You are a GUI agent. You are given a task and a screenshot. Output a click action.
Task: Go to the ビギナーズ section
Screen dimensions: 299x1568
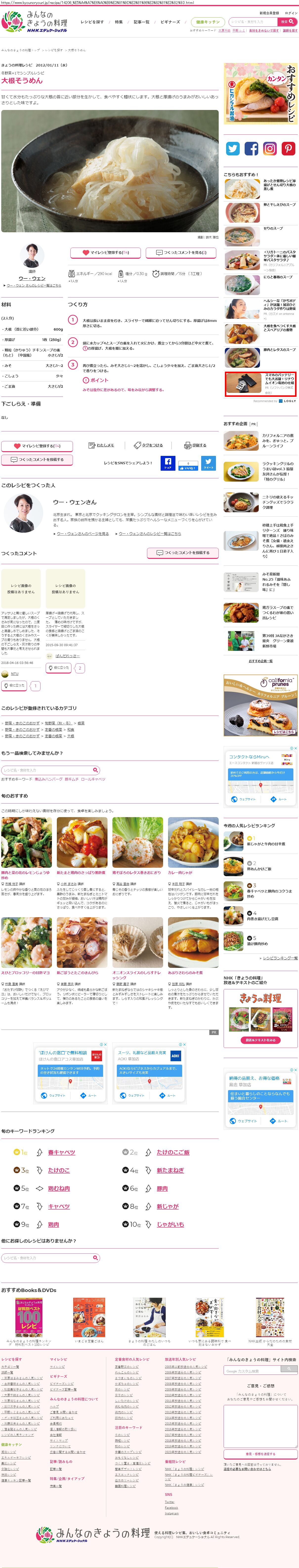pos(170,22)
